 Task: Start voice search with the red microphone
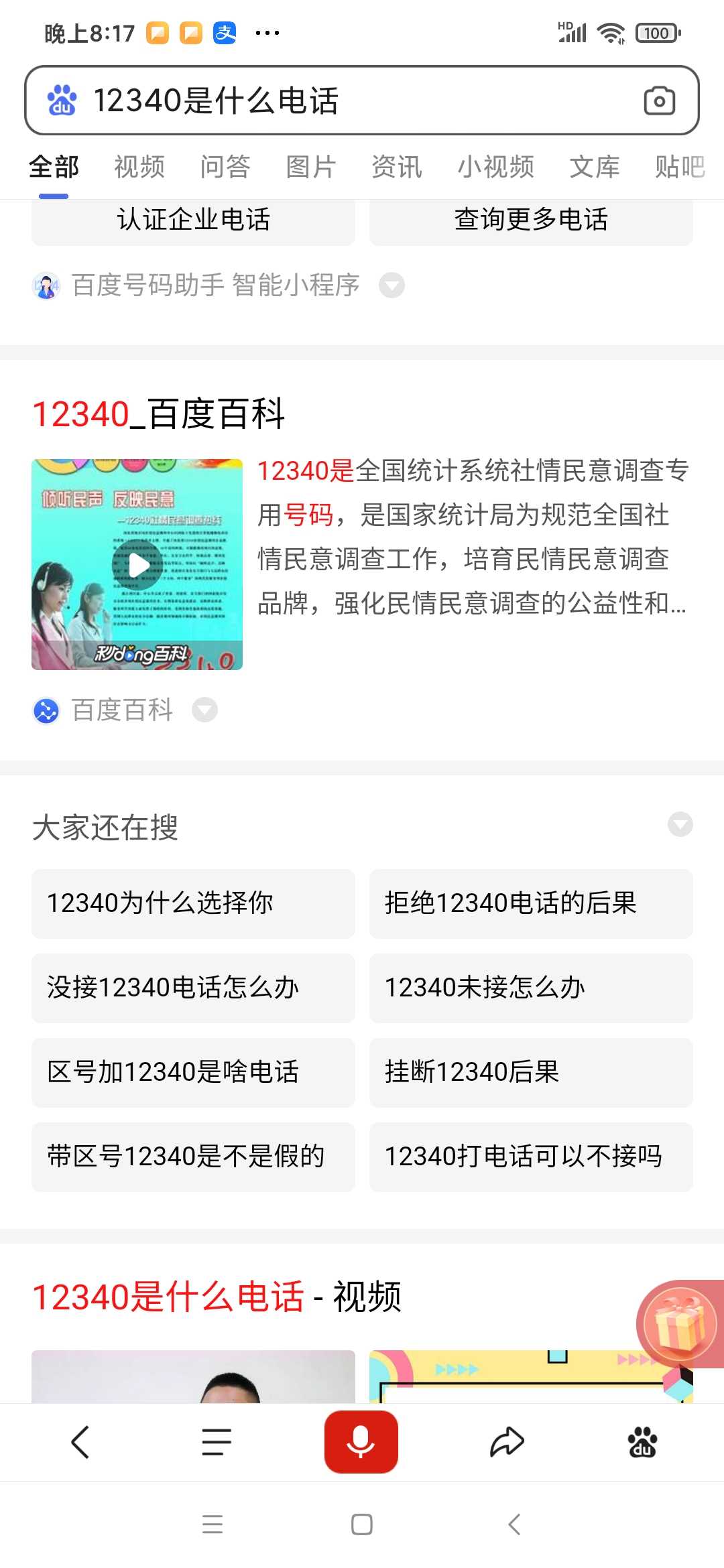361,1442
